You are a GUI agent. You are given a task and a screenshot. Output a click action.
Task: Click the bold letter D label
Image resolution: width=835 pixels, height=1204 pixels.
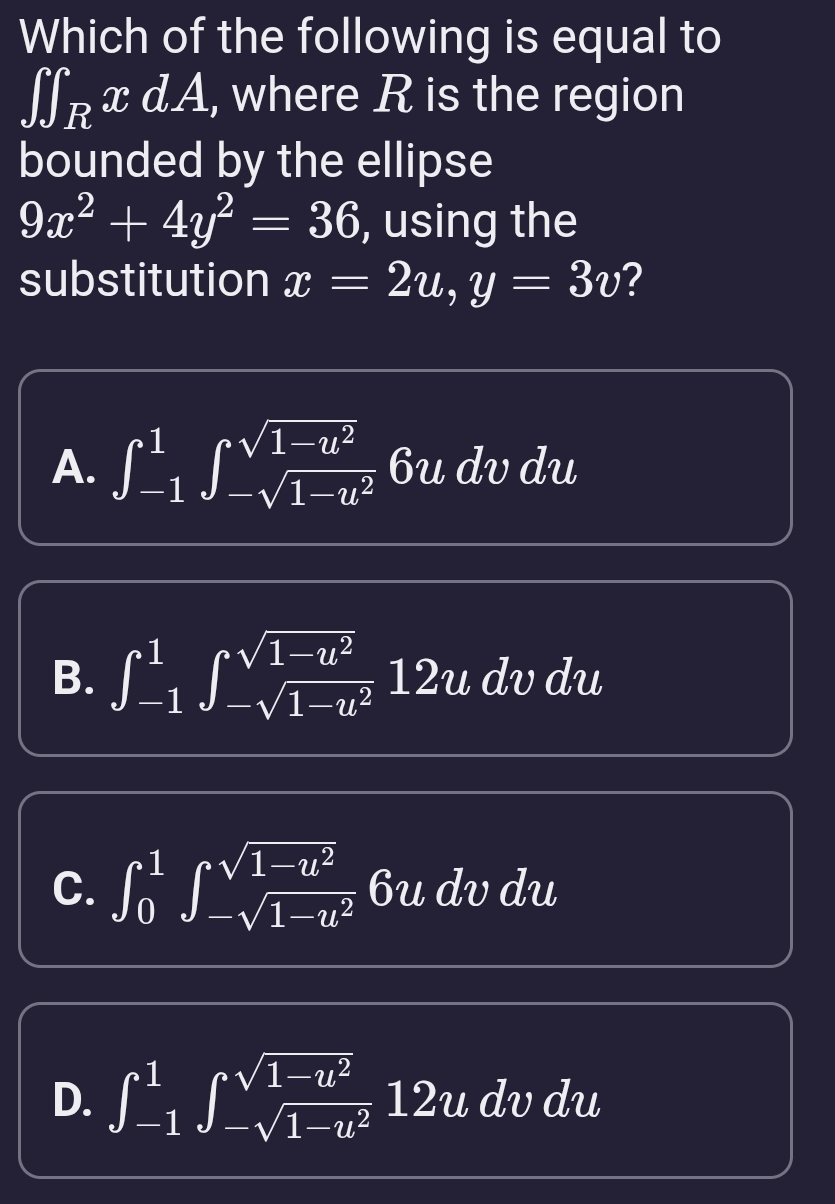tap(70, 1105)
